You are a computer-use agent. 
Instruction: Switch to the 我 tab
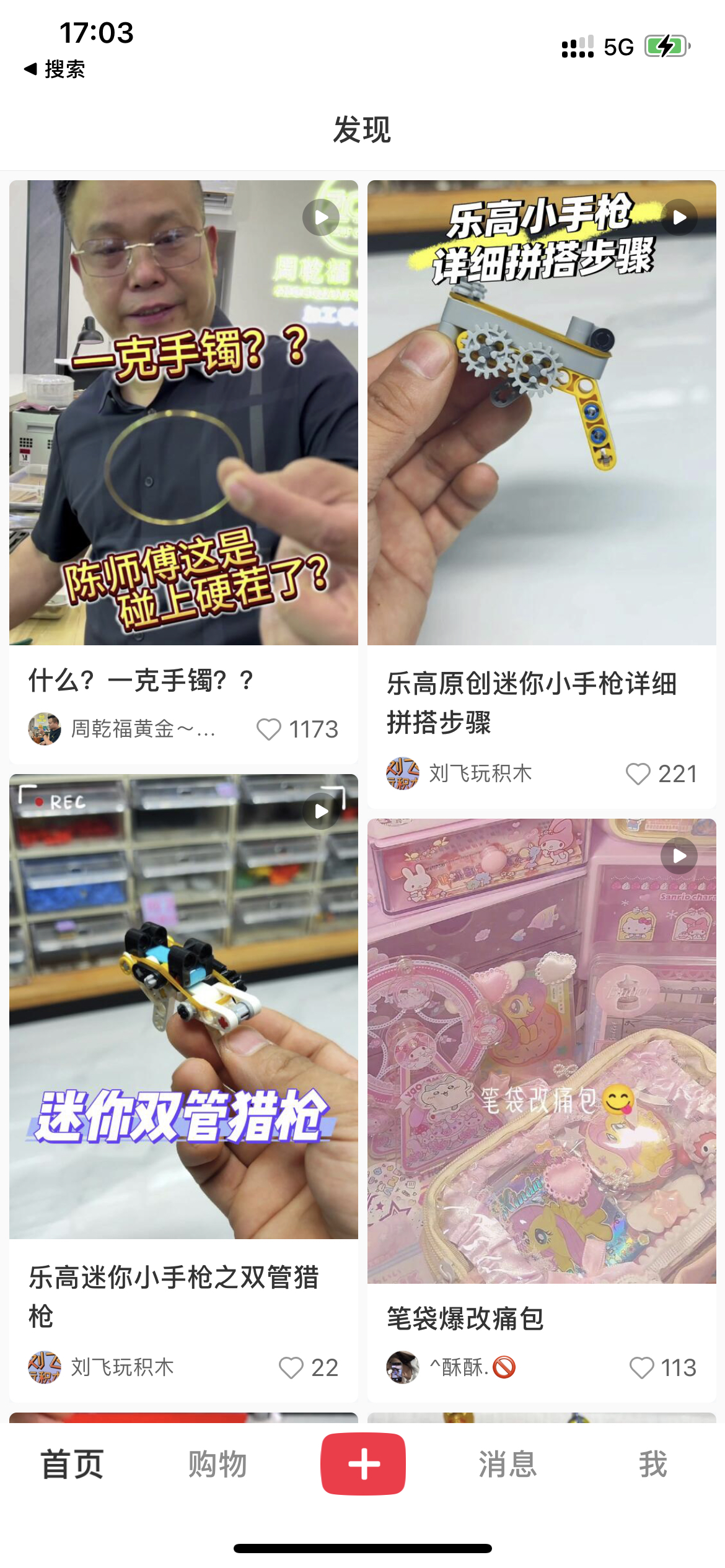pyautogui.click(x=653, y=1464)
